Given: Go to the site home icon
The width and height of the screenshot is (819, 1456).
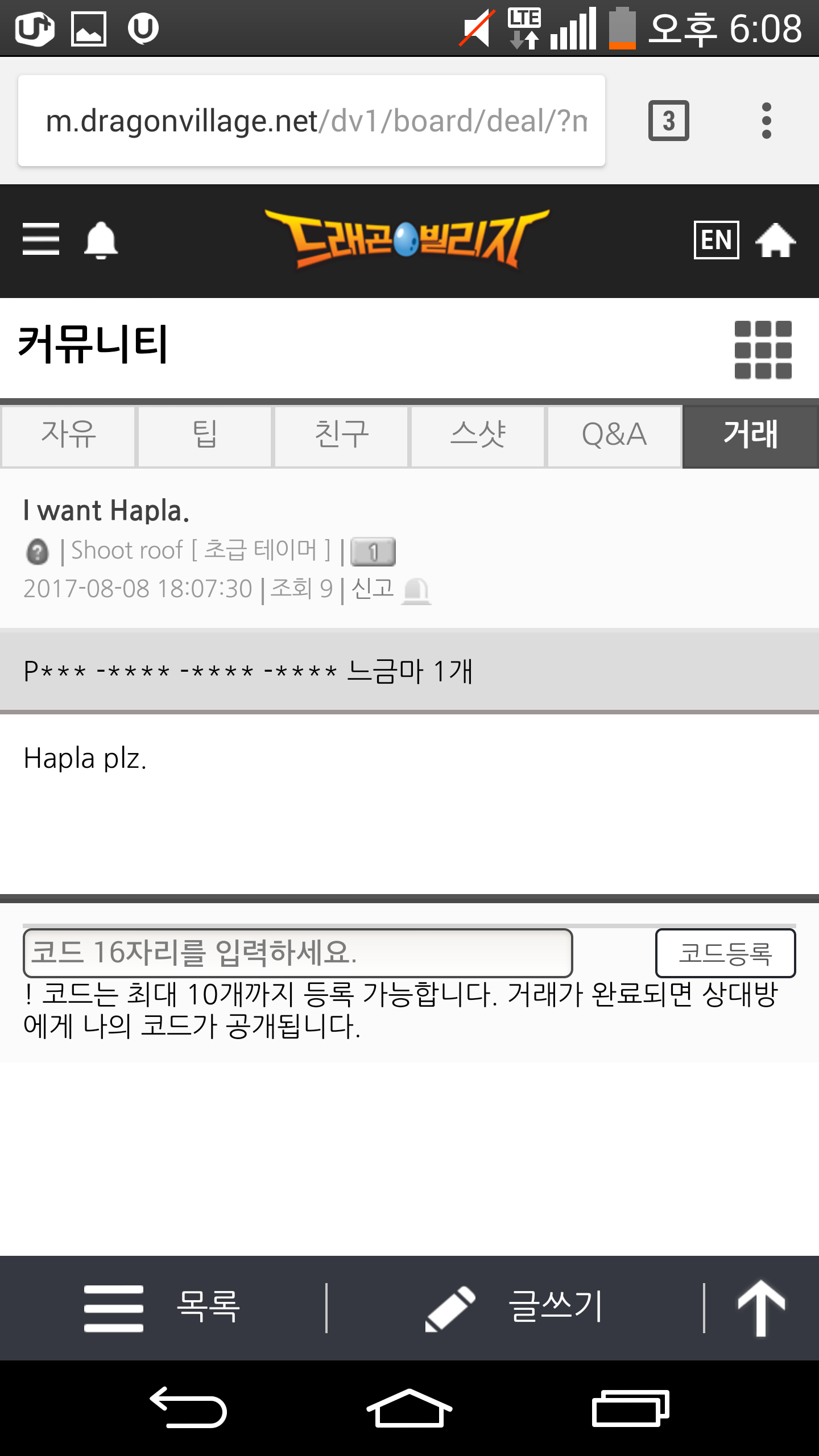Looking at the screenshot, I should click(775, 241).
